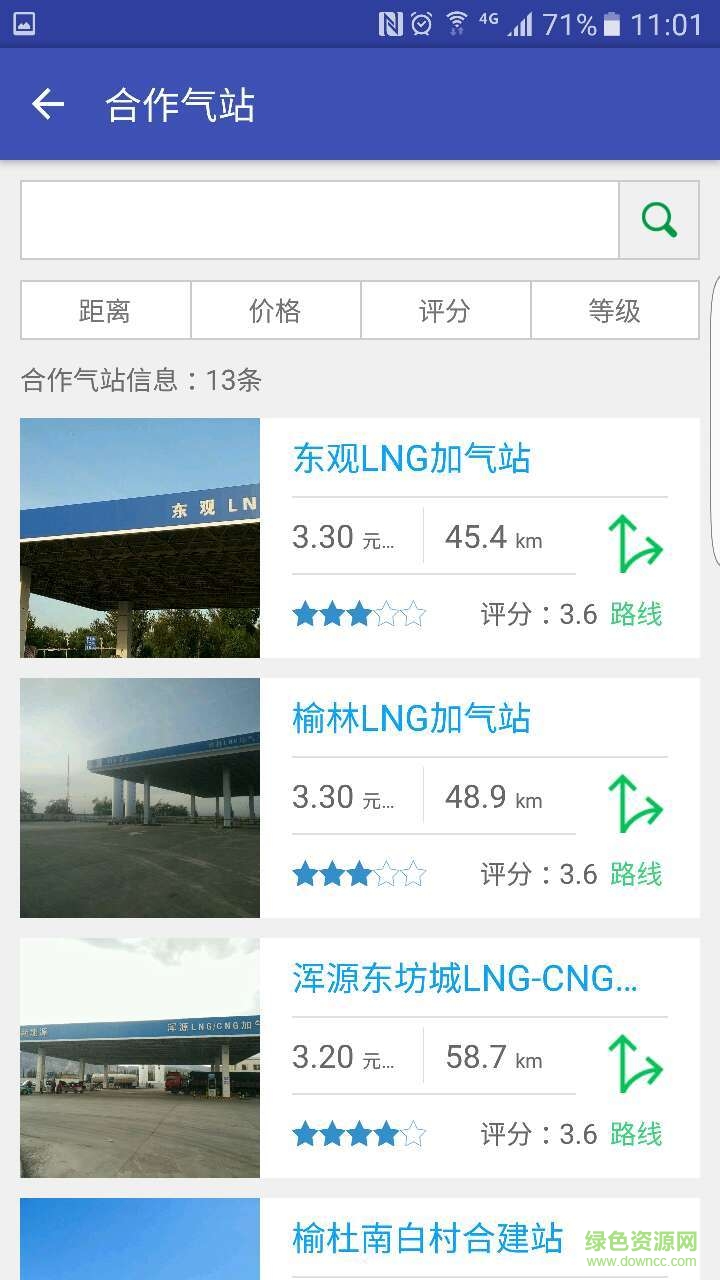The image size is (720, 1280).
Task: Sort stations by 距离
Action: coord(105,311)
